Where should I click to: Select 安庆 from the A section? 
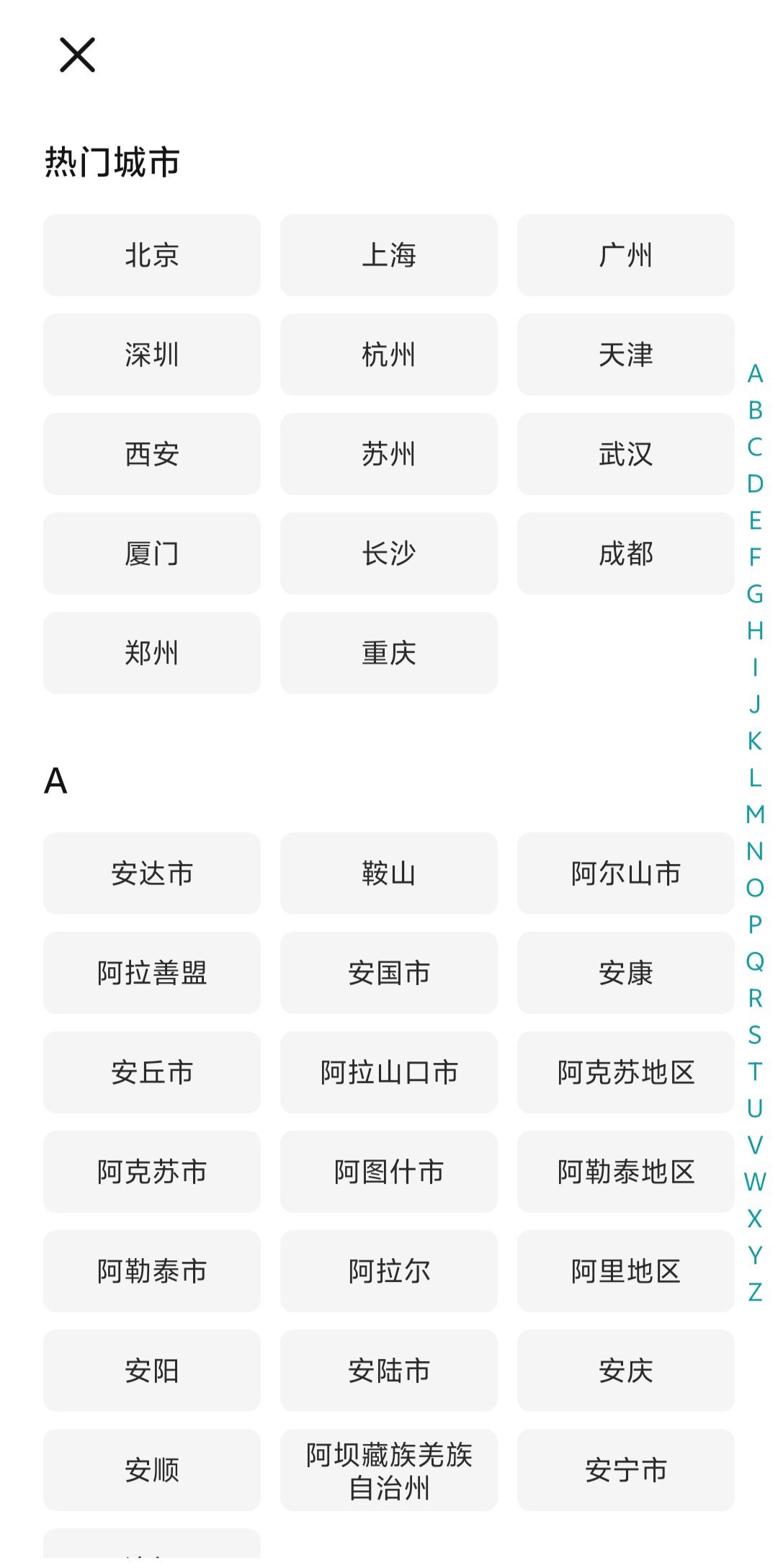coord(625,1371)
